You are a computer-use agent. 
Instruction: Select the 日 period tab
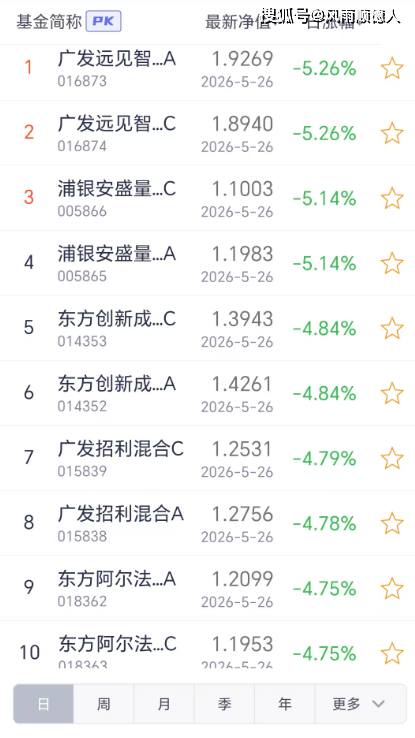coord(43,704)
